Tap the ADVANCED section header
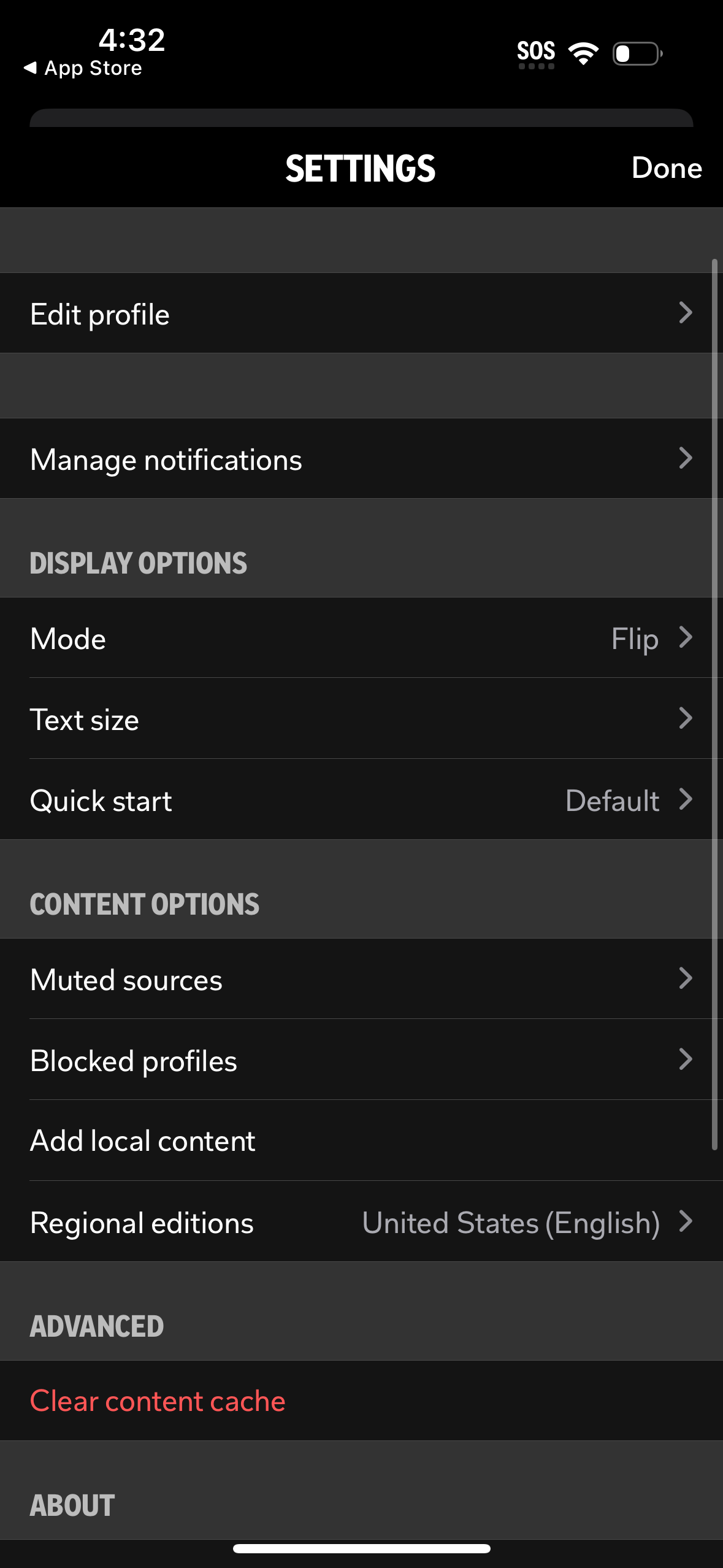 click(96, 1325)
